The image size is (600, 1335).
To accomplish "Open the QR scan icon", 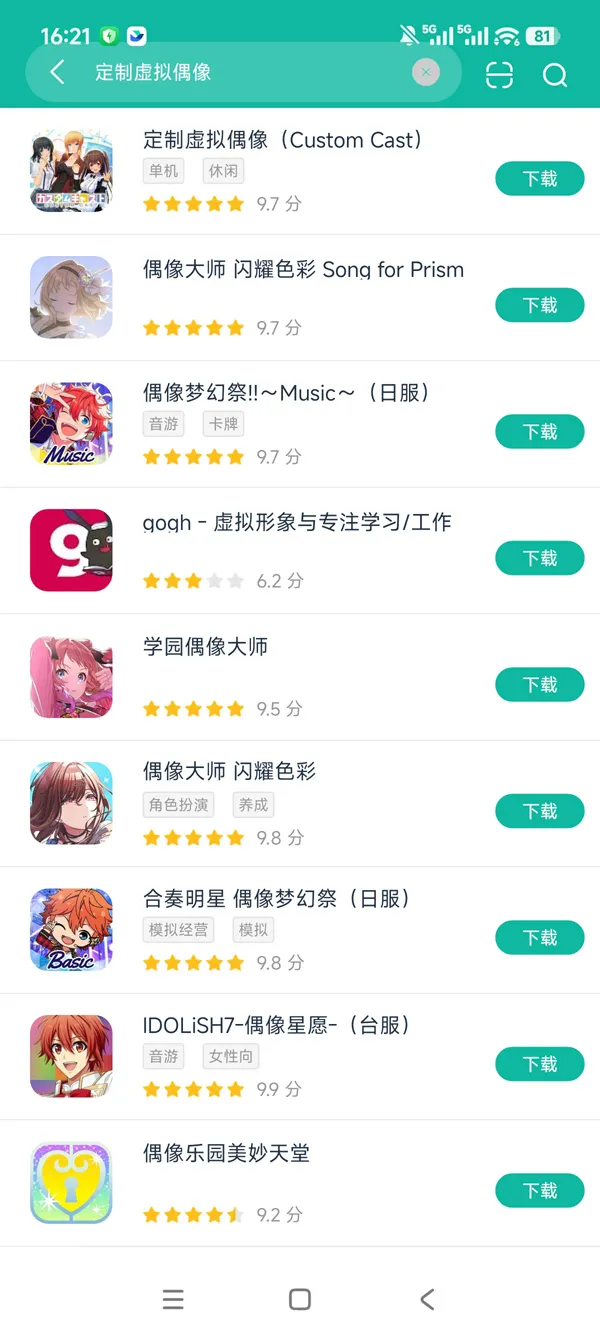I will [499, 75].
